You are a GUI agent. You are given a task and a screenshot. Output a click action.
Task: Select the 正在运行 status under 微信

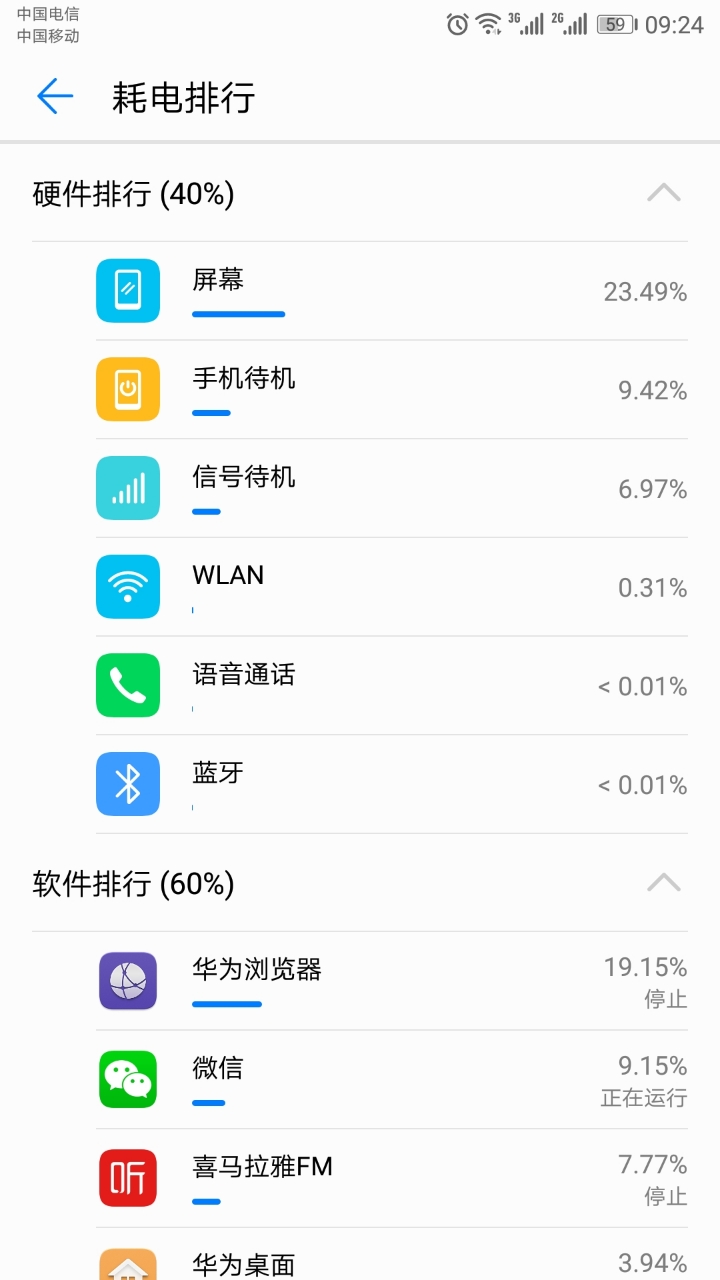(x=643, y=1097)
